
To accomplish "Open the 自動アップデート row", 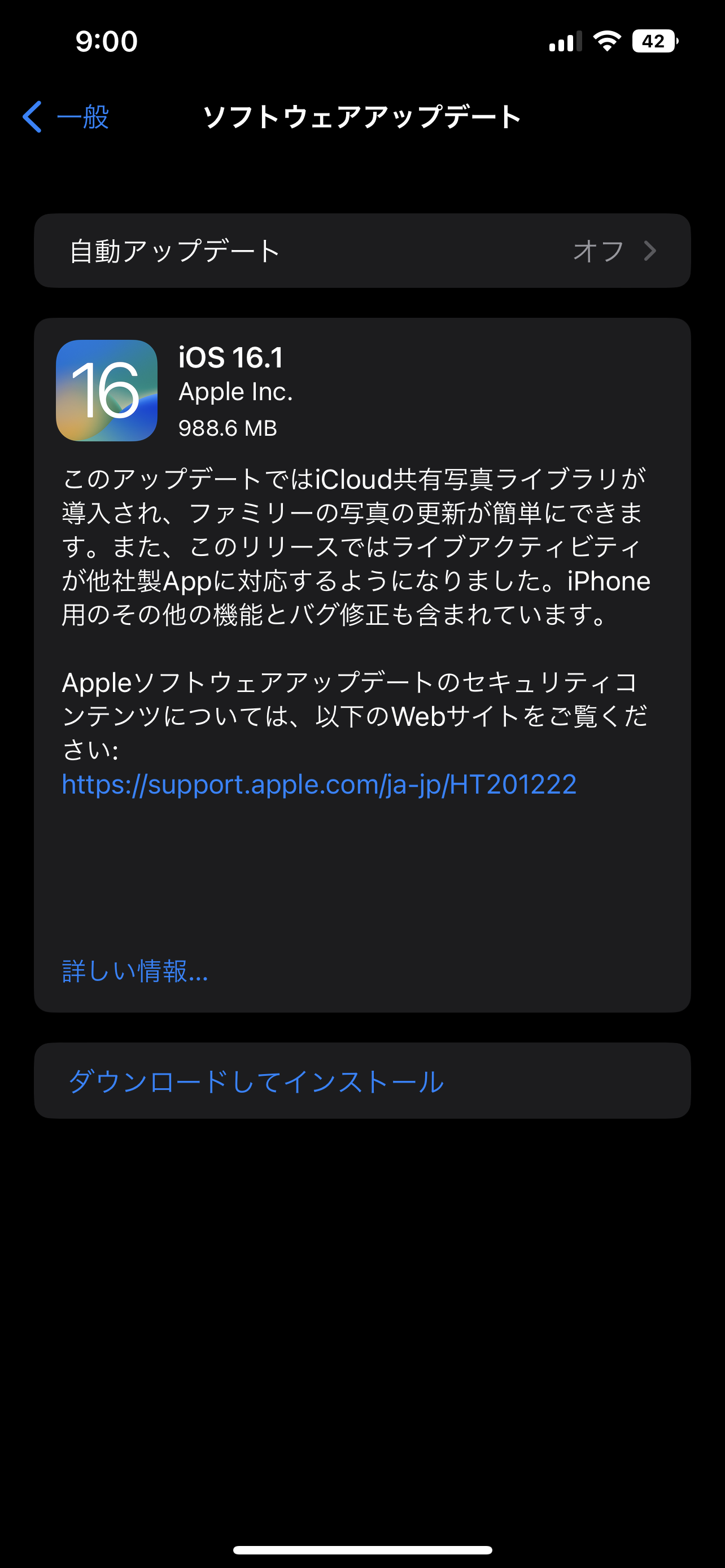I will click(x=362, y=251).
